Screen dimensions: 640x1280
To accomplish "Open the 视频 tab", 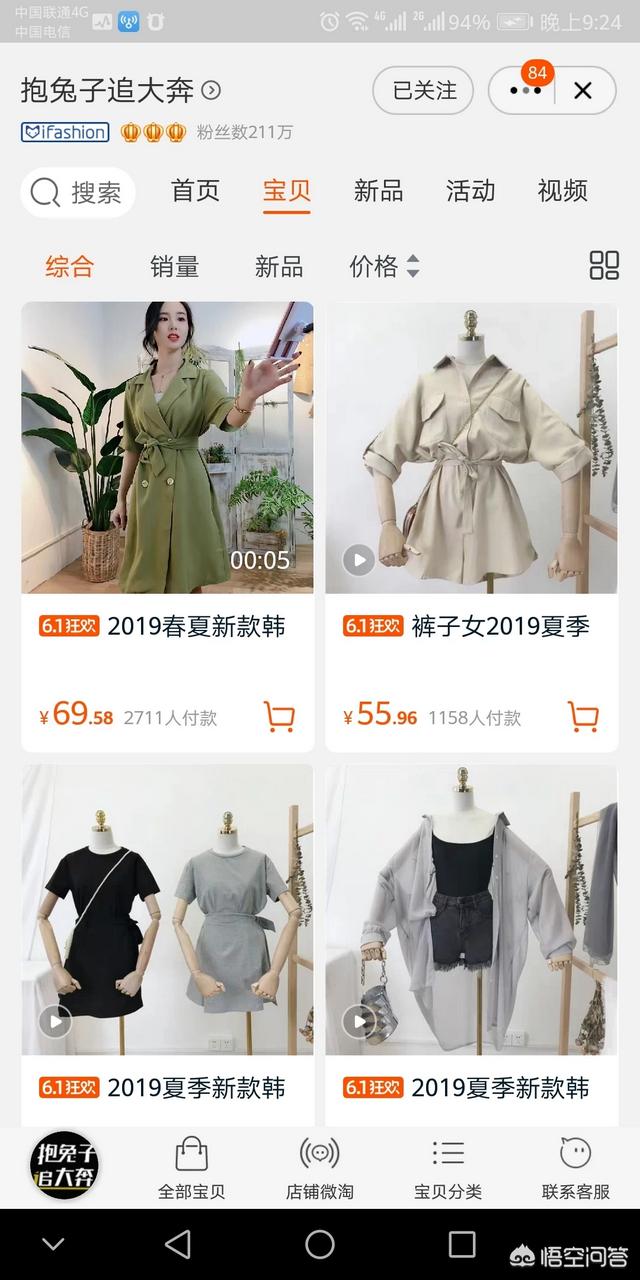I will 562,191.
